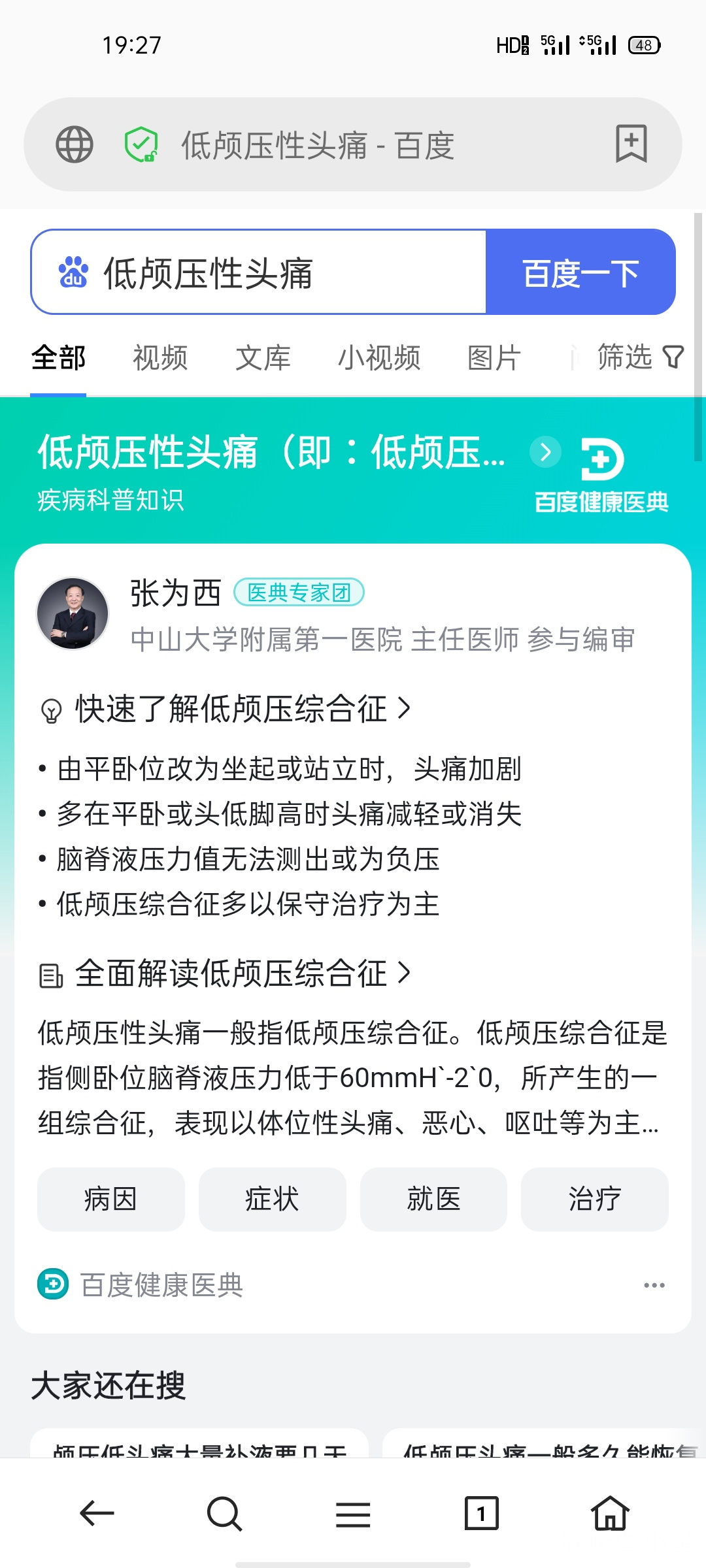706x1568 pixels.
Task: Switch to the 文库 tab
Action: click(x=263, y=358)
